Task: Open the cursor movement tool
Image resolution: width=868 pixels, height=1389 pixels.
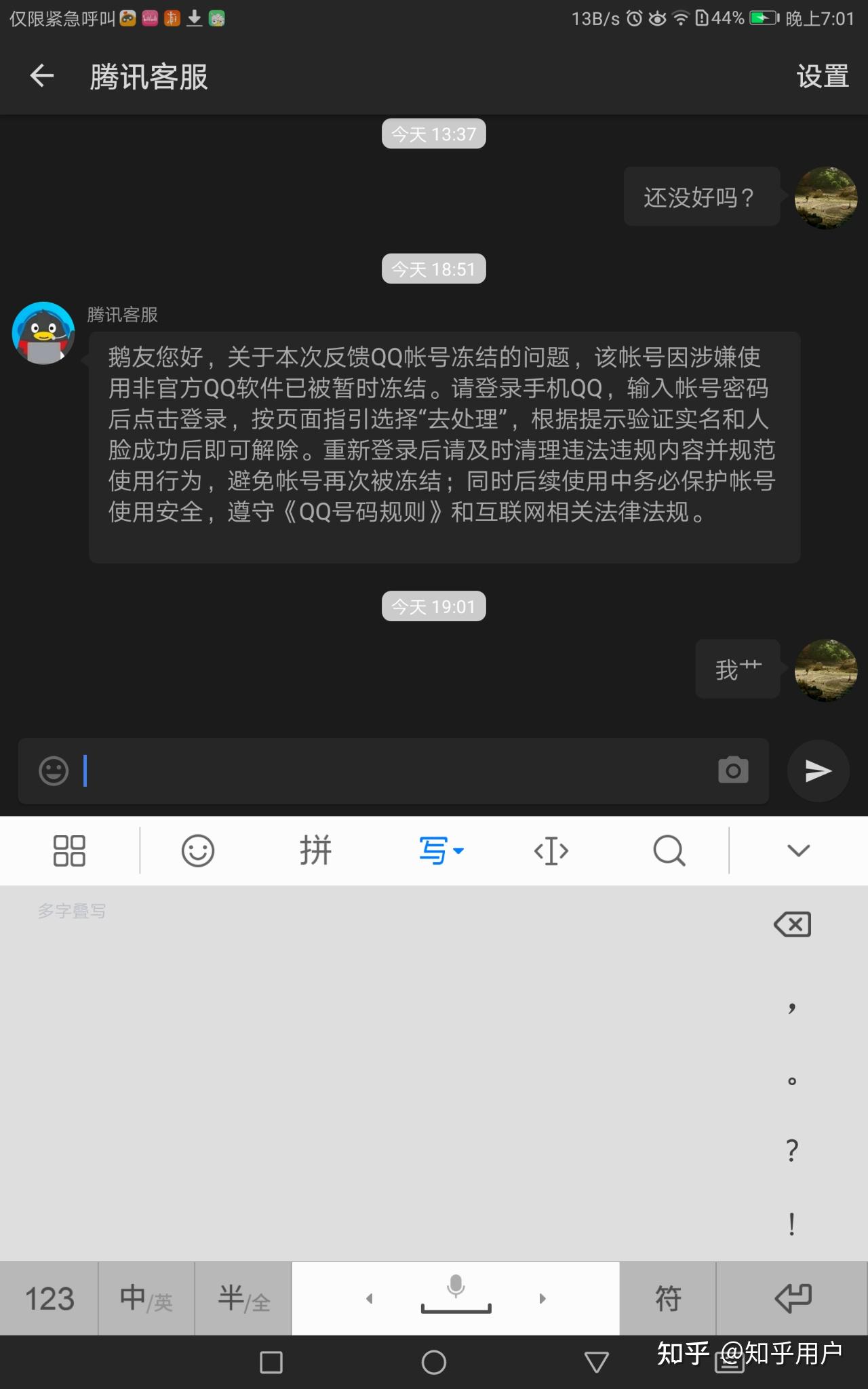Action: [551, 850]
